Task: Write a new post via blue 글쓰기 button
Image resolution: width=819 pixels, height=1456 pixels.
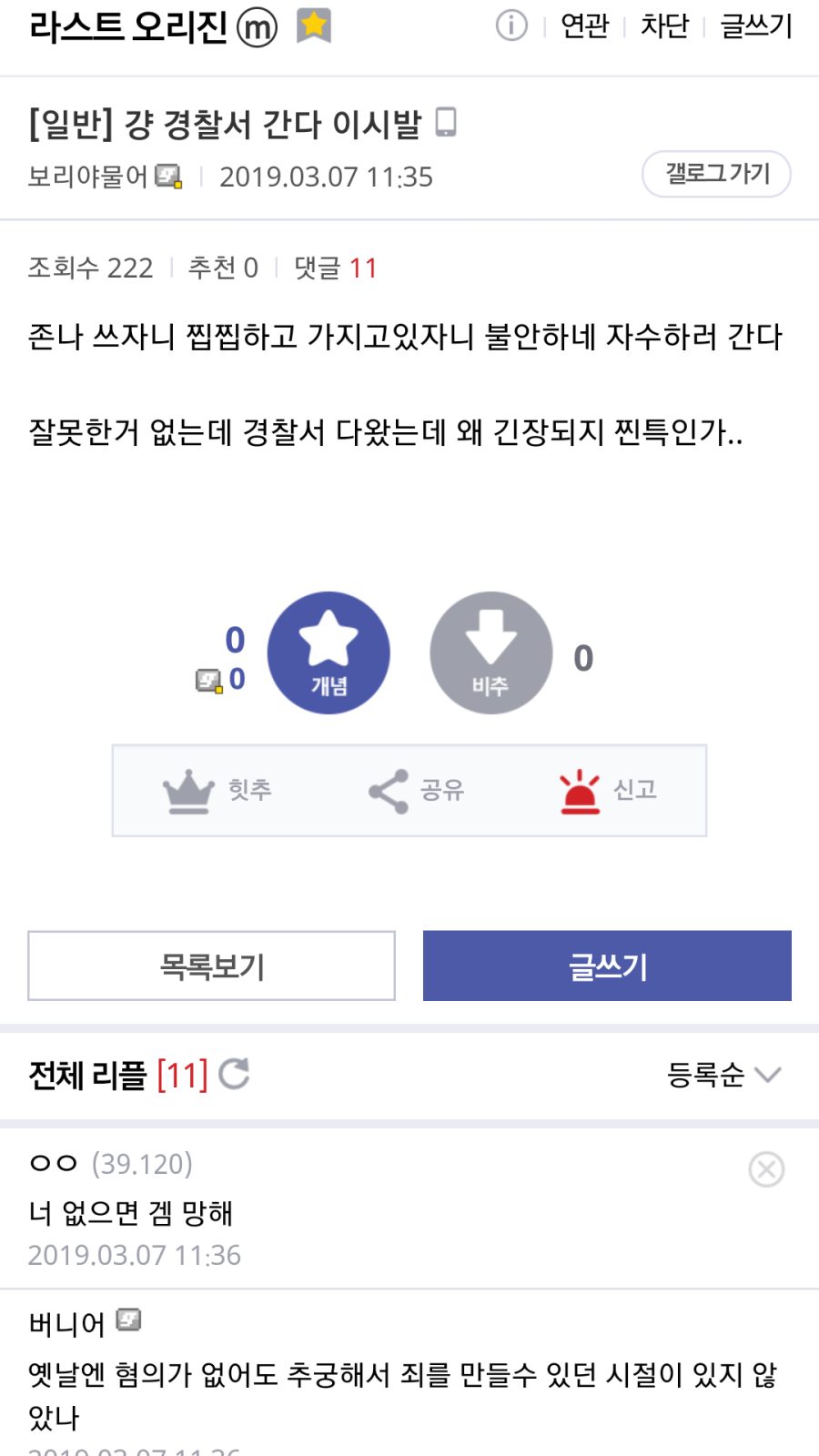Action: 607,966
